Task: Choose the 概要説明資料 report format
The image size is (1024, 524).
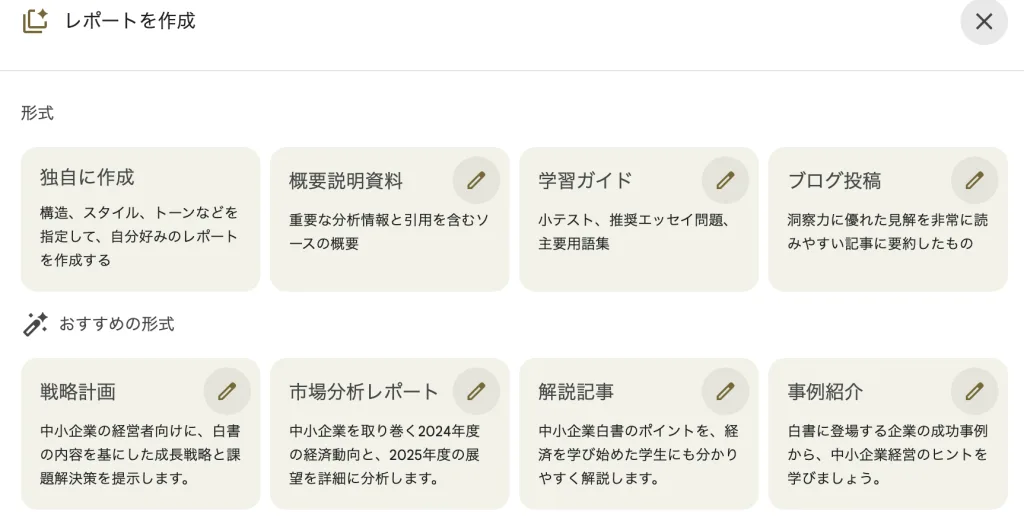Action: tap(370, 232)
